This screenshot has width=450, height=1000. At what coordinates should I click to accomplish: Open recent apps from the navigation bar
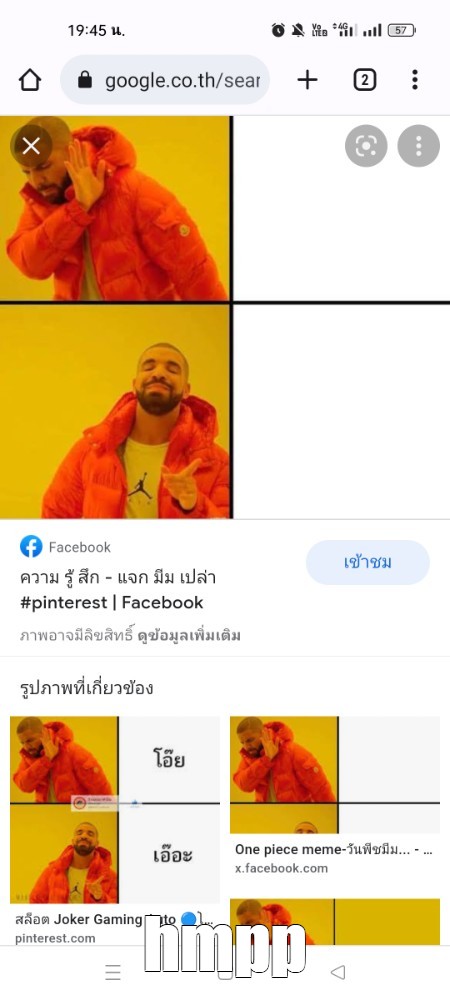[x=113, y=972]
